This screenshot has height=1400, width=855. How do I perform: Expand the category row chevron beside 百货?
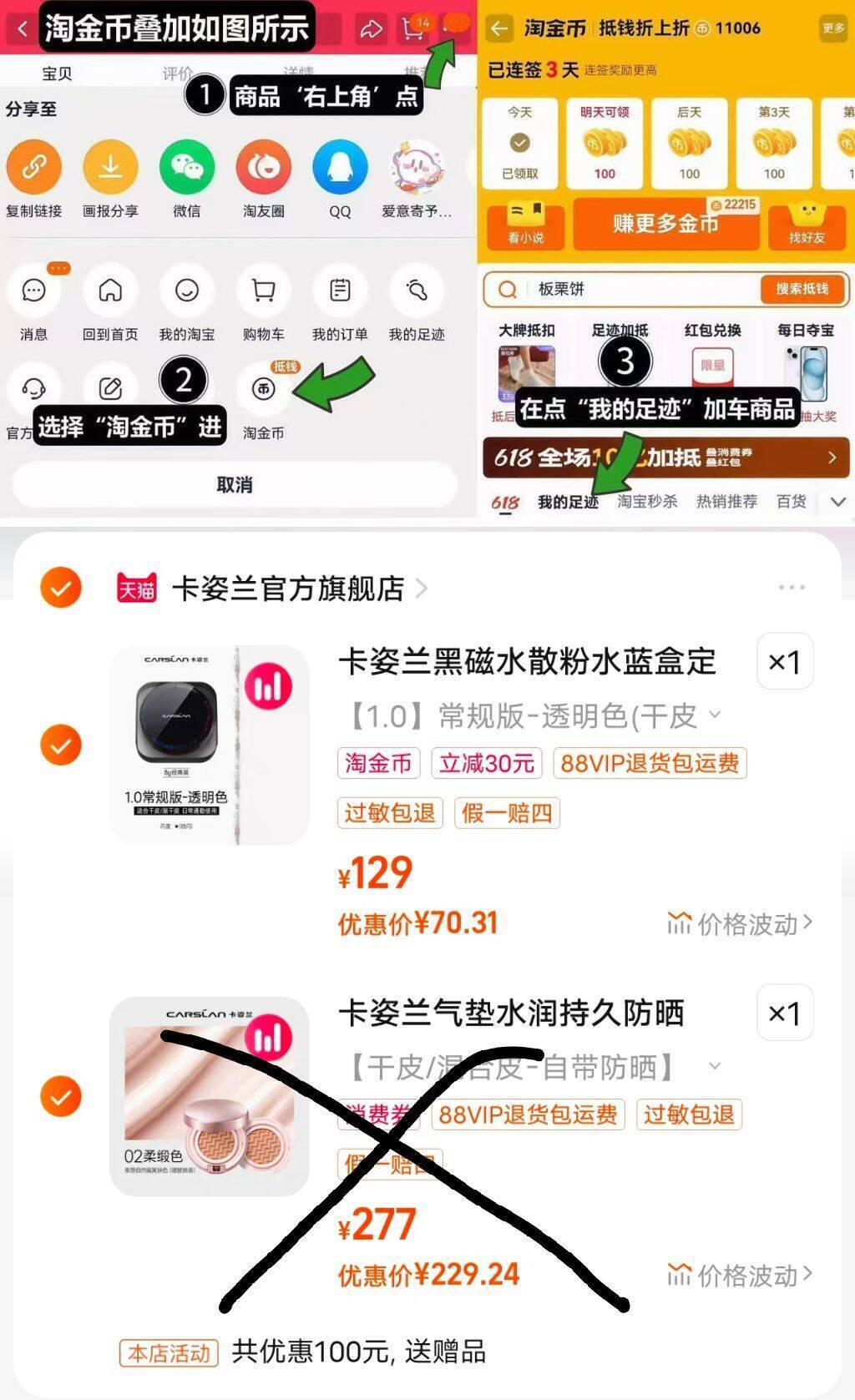(837, 501)
